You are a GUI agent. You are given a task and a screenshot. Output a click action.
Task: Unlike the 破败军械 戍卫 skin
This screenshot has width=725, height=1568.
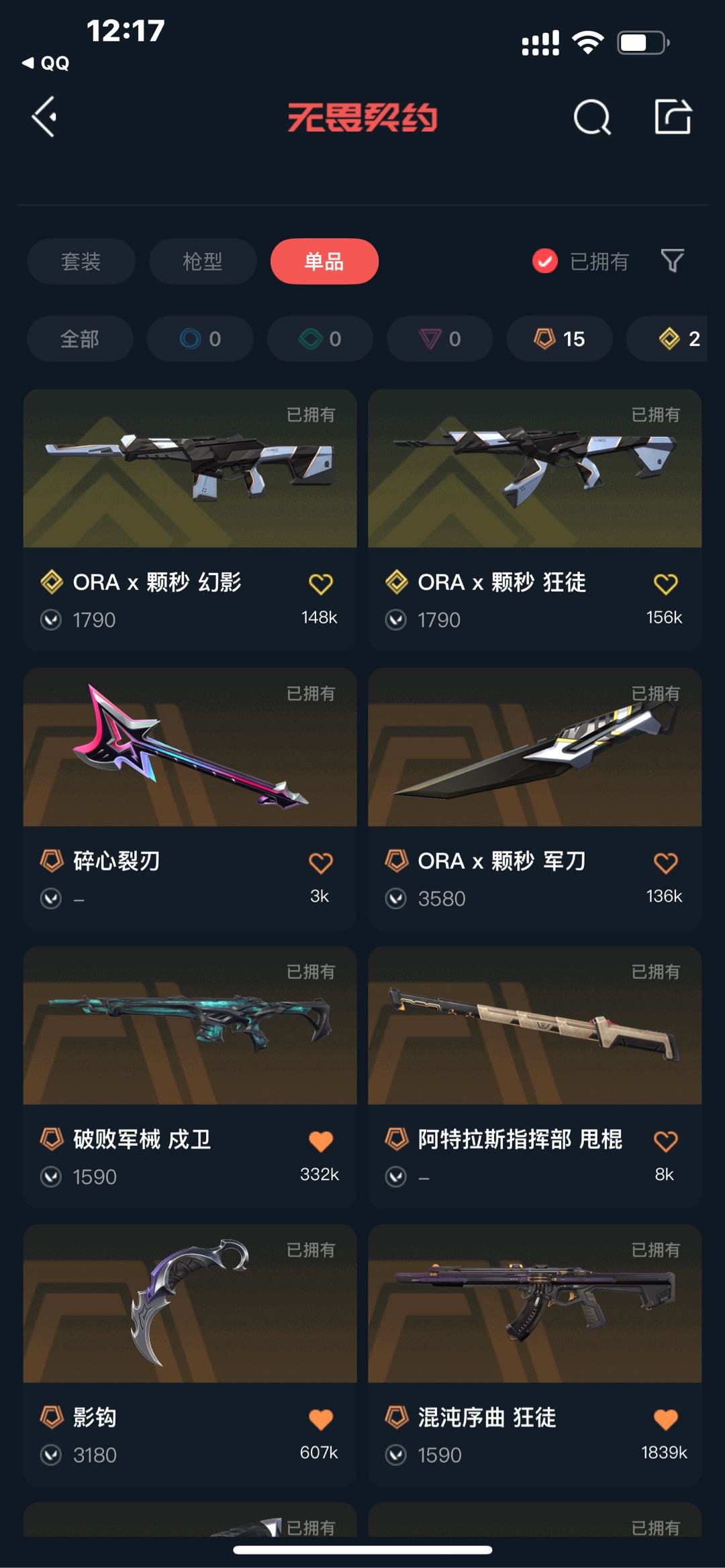(321, 1141)
